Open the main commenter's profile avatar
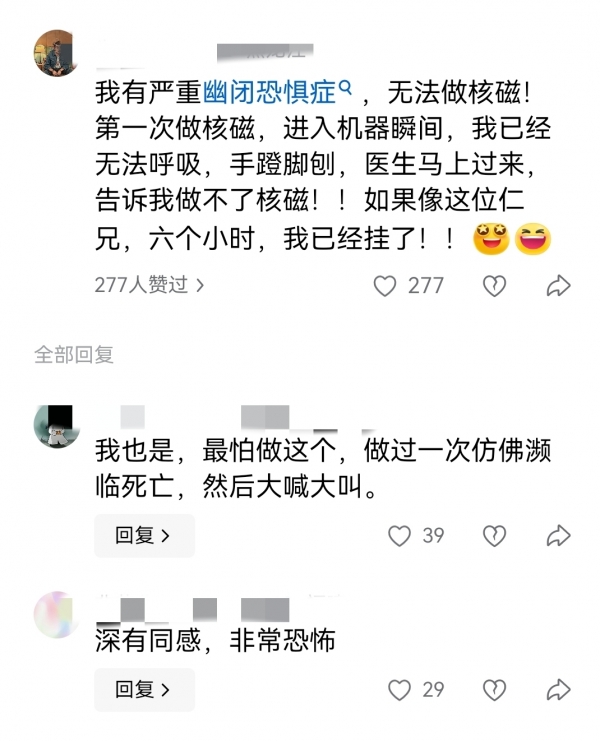Viewport: 600px width, 741px height. point(57,53)
